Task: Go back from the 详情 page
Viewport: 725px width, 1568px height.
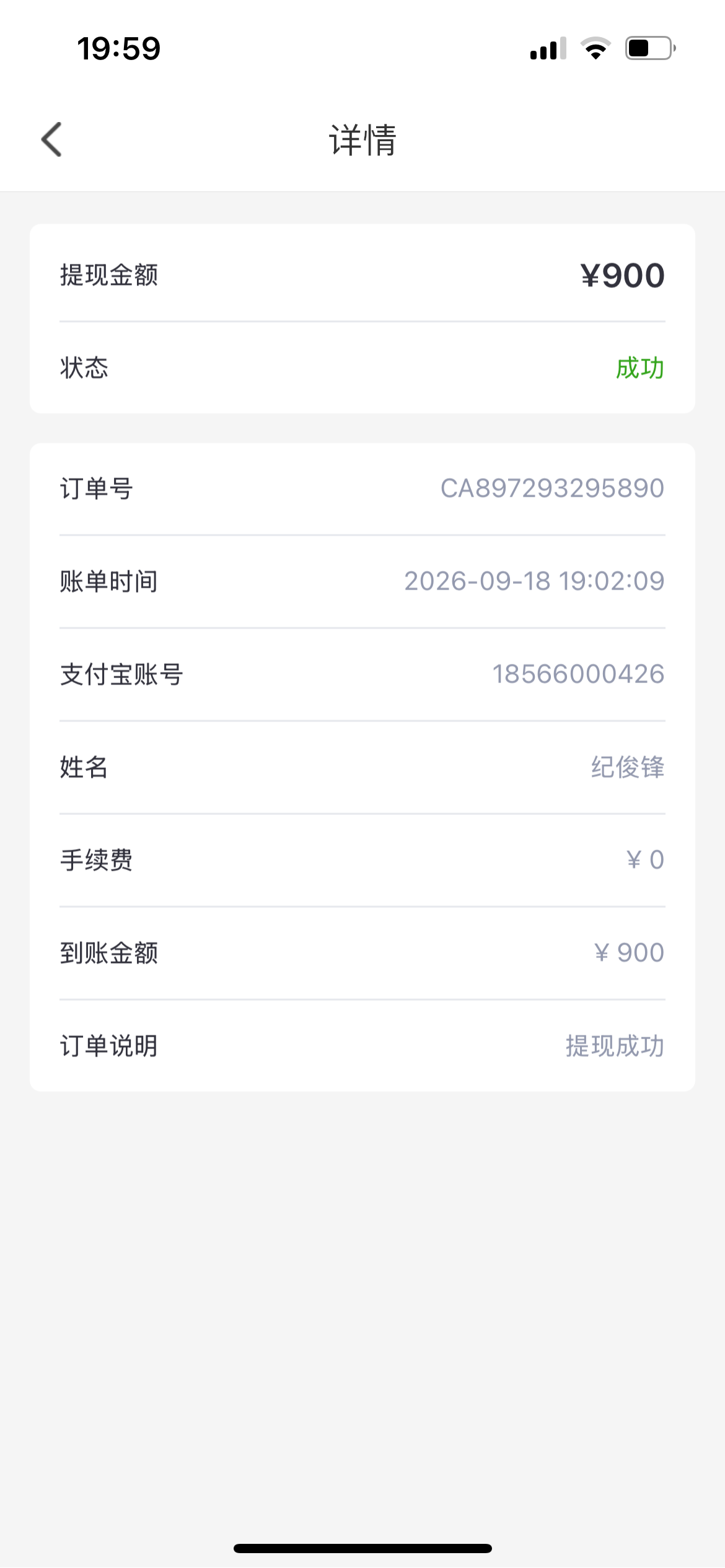Action: coord(51,139)
